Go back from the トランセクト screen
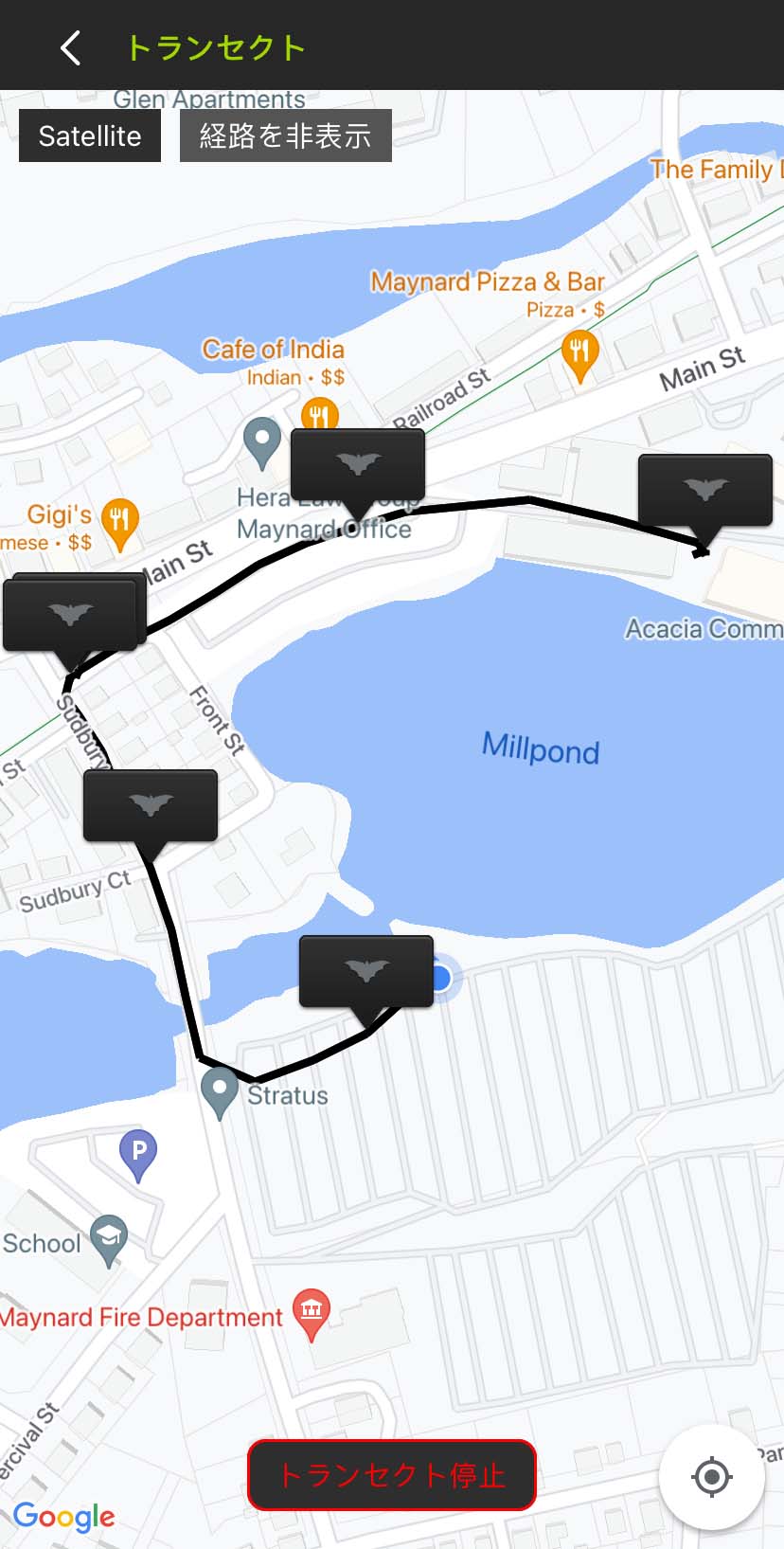 coord(71,47)
